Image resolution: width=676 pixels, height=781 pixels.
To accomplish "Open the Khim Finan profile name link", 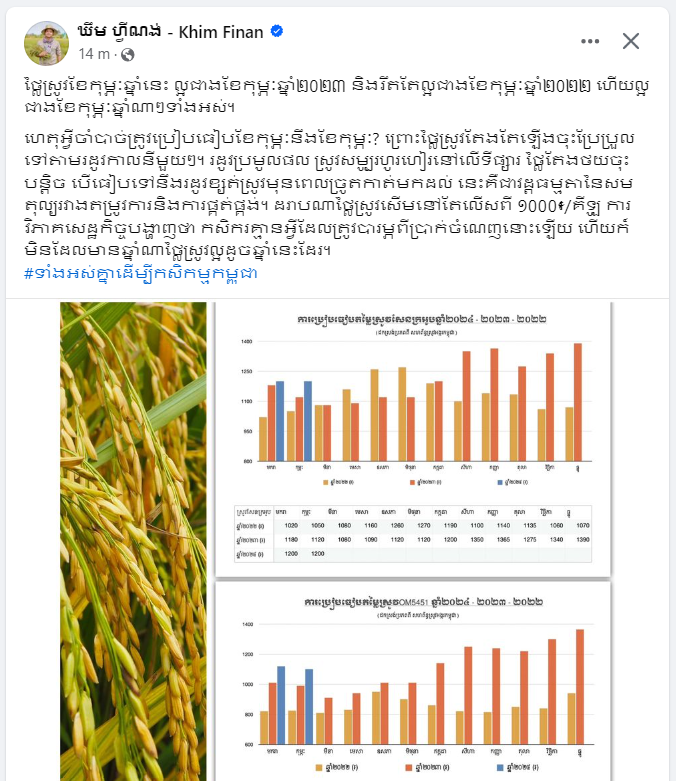I will [173, 32].
